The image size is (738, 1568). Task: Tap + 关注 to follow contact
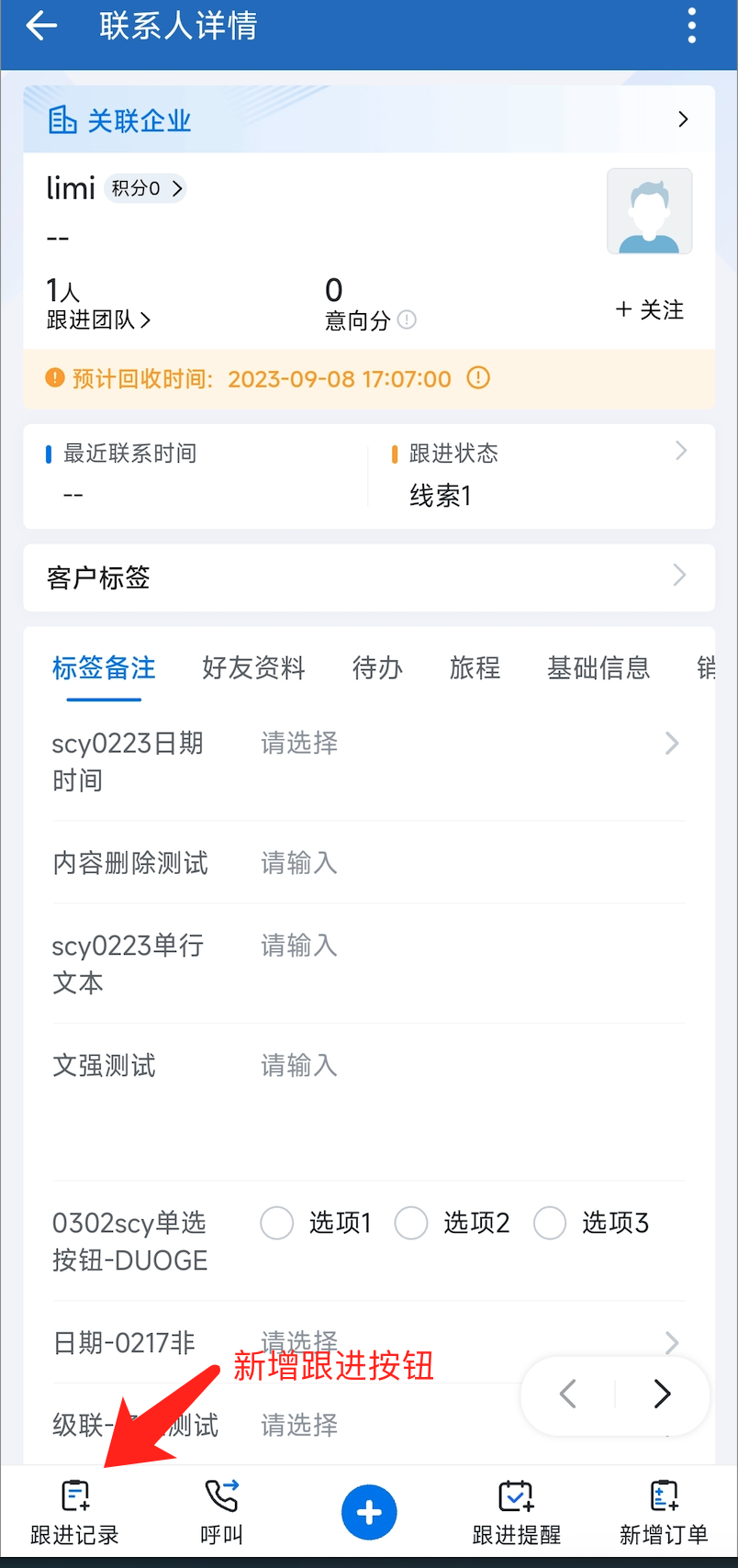point(649,309)
